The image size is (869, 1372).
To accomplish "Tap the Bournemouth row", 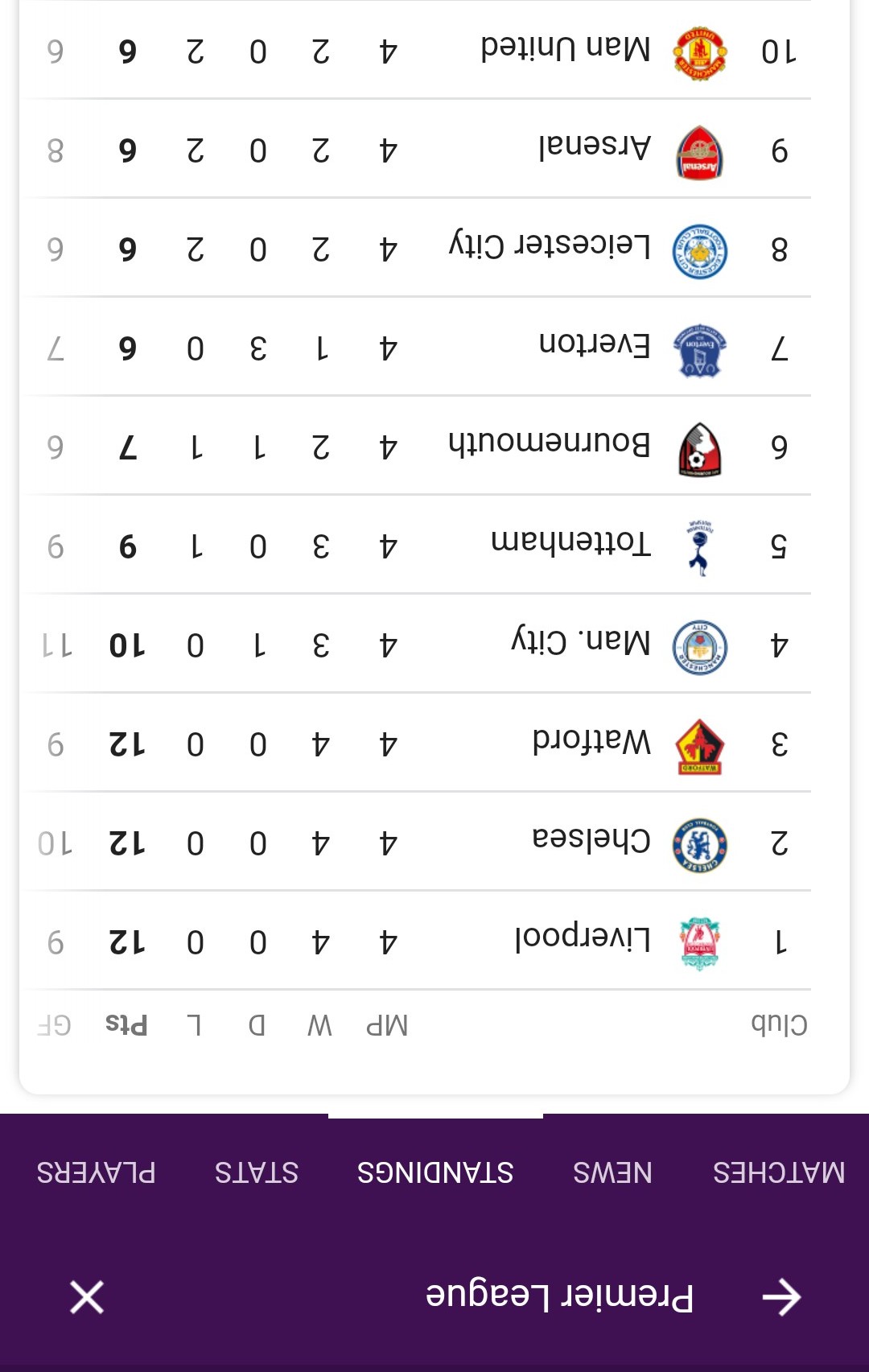I will [550, 446].
